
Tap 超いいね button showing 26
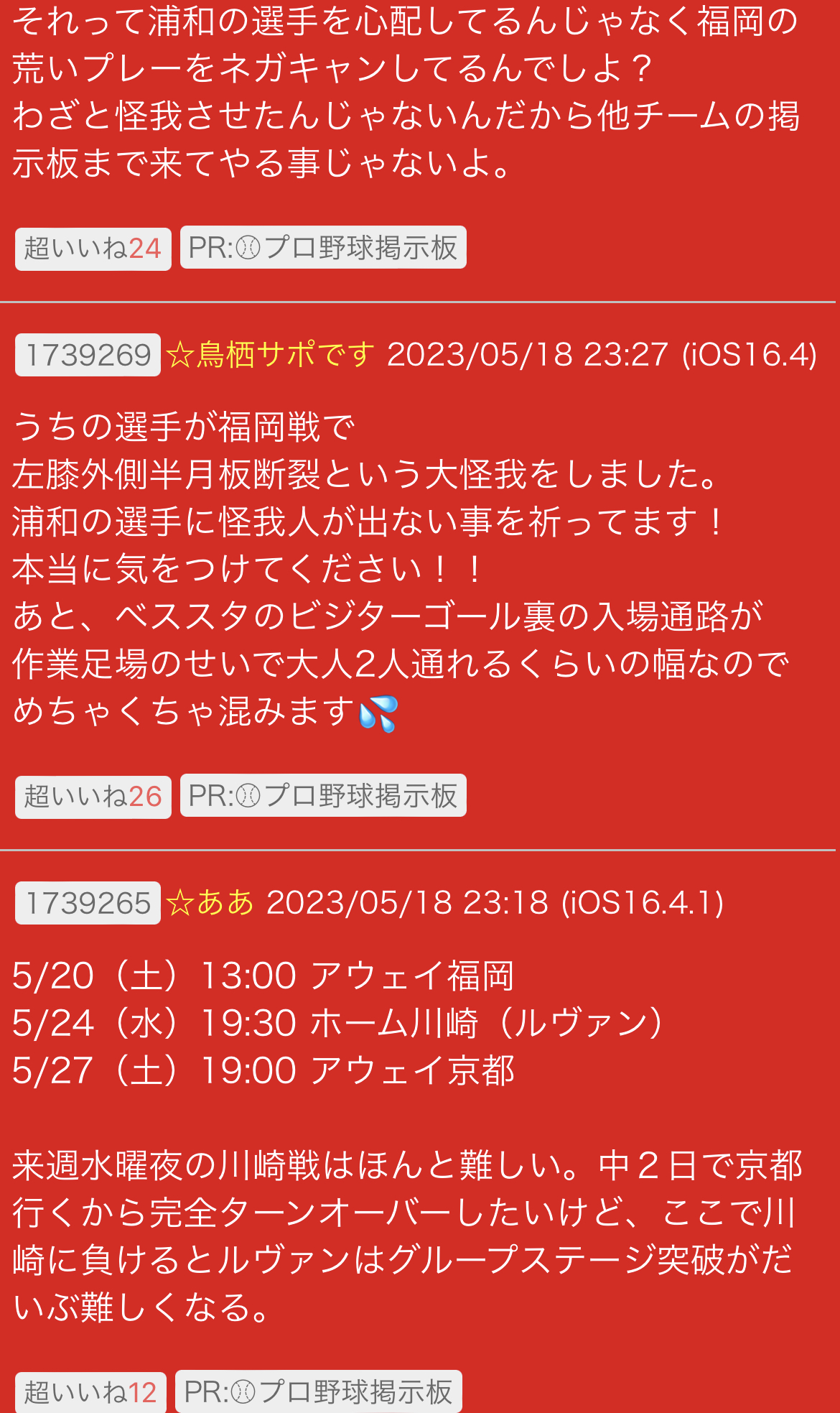(93, 797)
